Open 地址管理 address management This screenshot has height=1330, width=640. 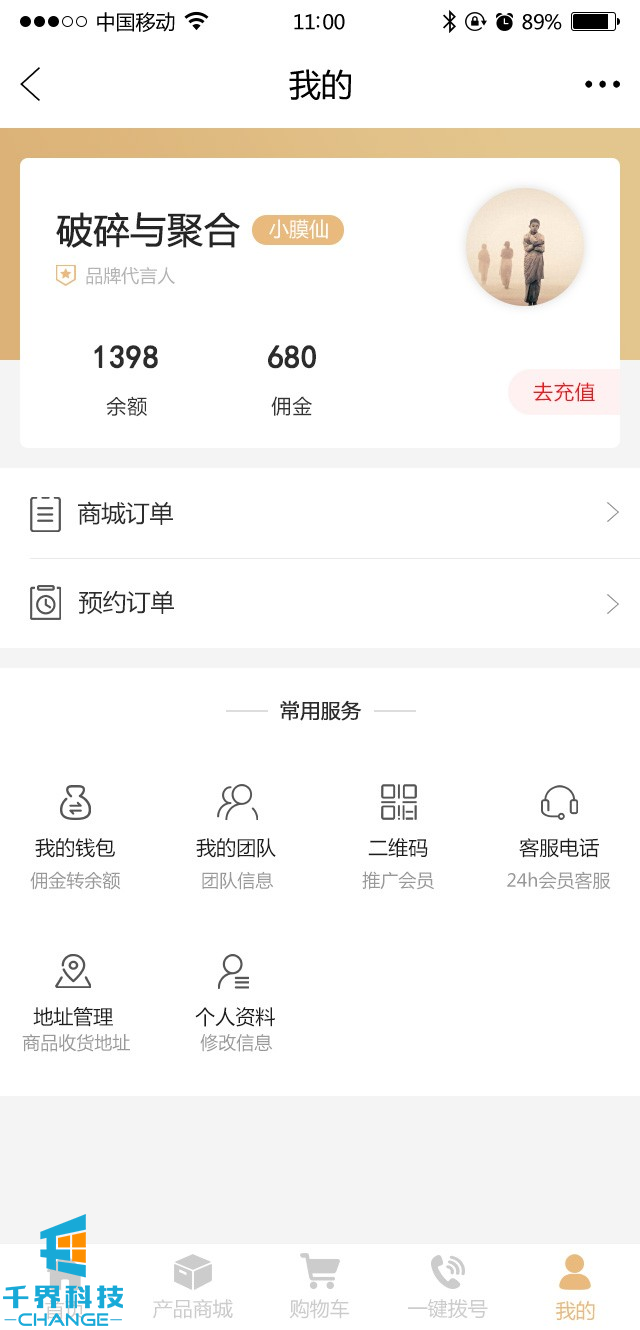pos(74,1002)
